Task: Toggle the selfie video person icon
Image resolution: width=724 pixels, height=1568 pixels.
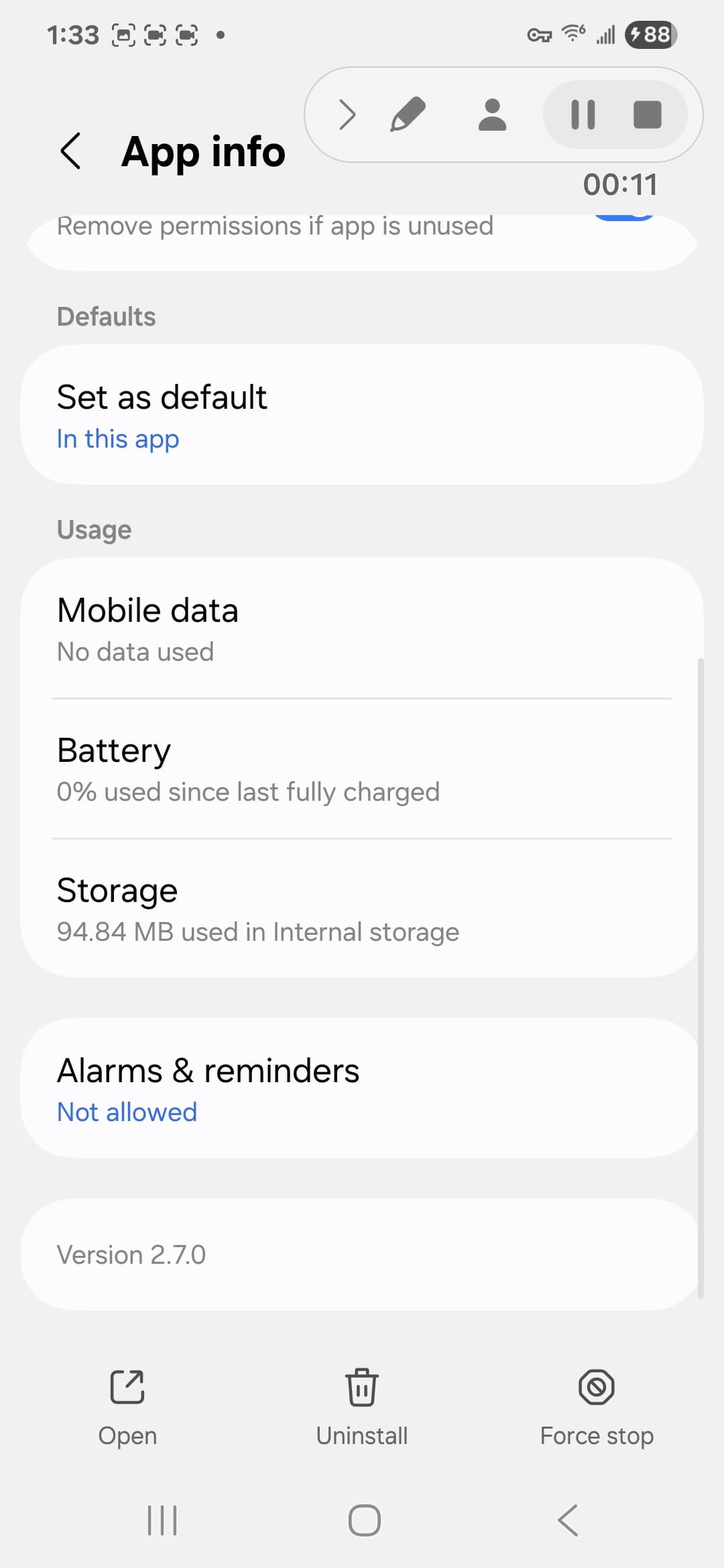Action: tap(492, 115)
